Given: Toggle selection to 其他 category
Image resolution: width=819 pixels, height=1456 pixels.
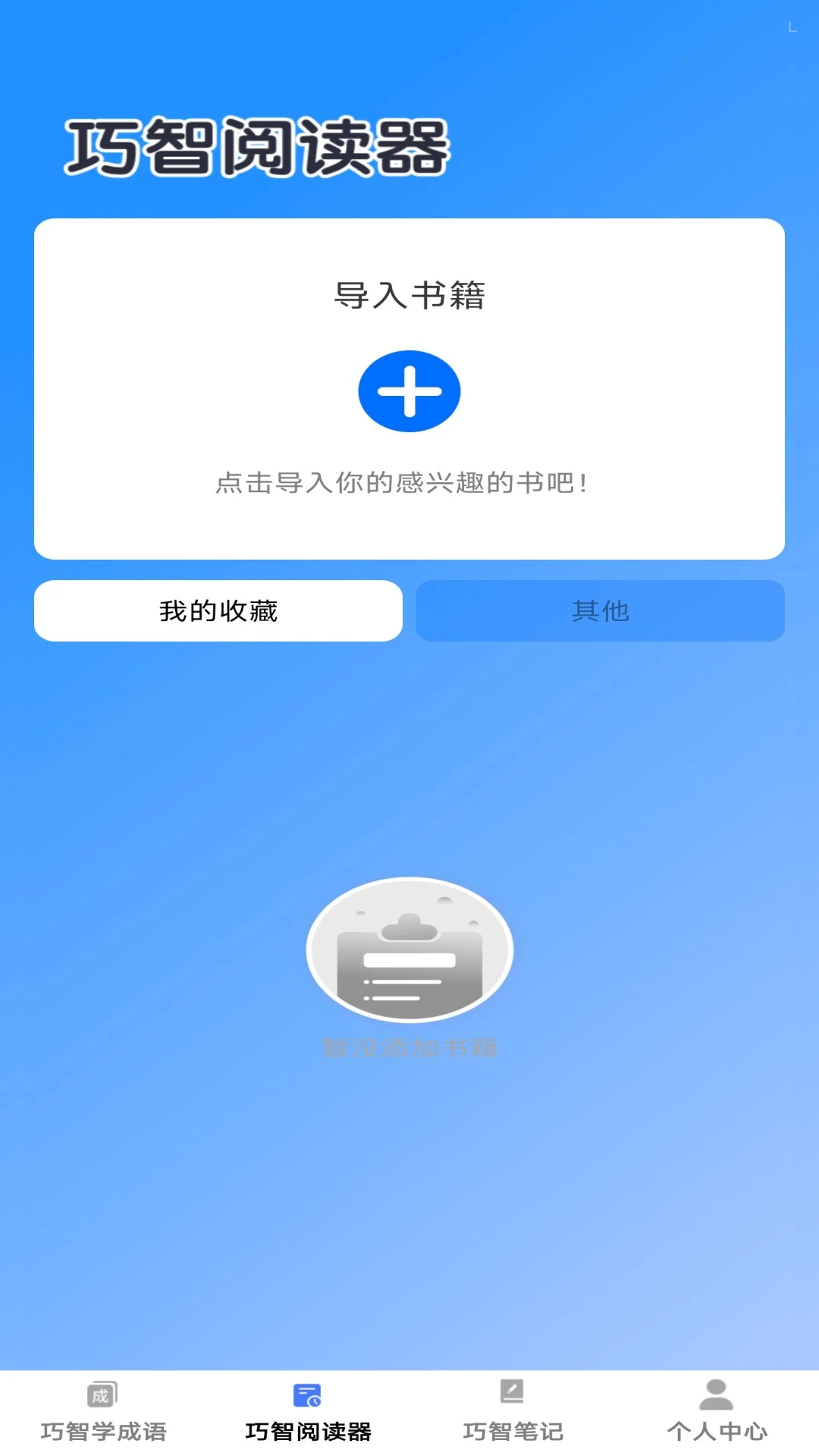Looking at the screenshot, I should tap(601, 610).
